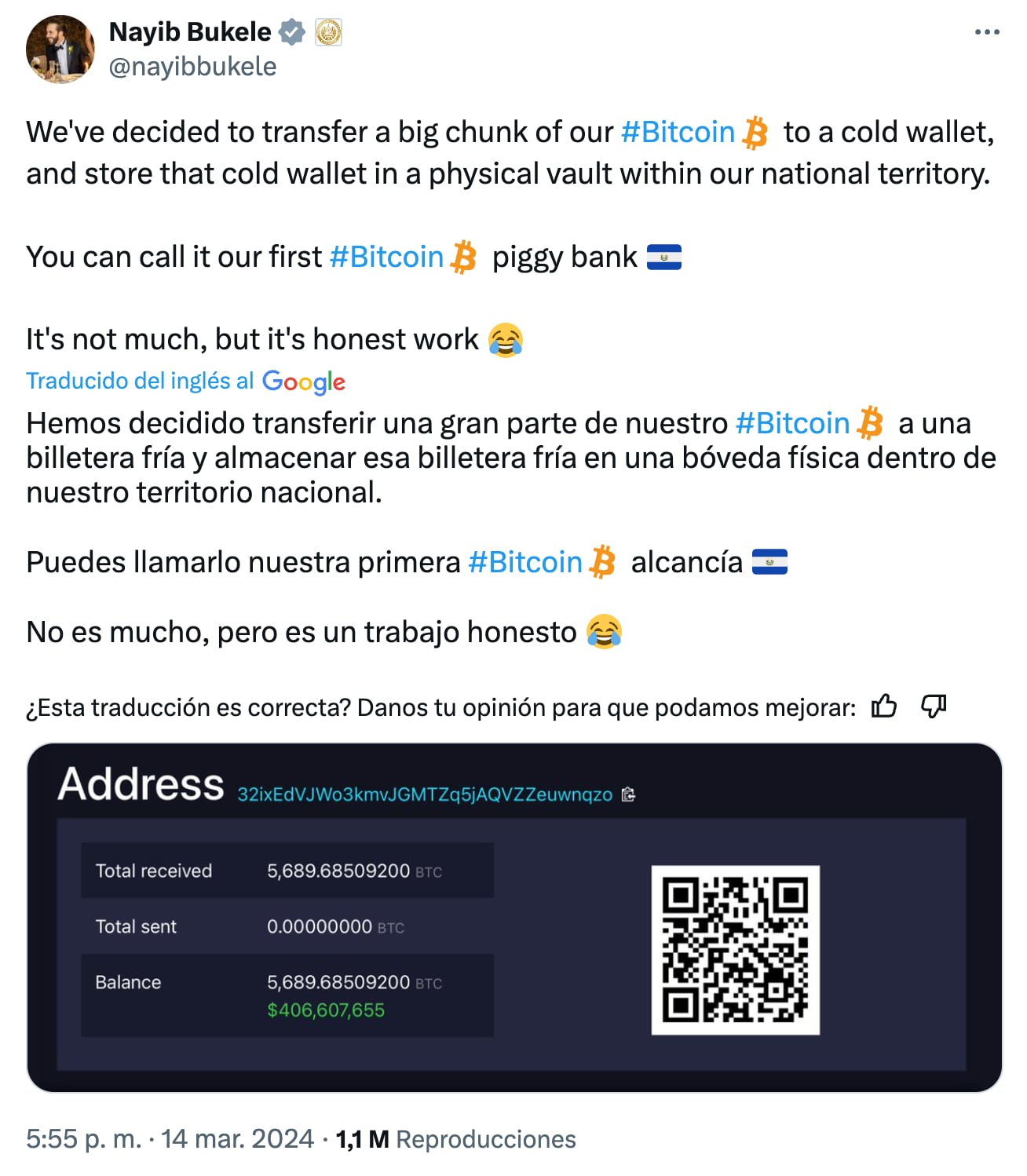Give the translation a thumbs up
1027x1176 pixels.
coord(884,707)
